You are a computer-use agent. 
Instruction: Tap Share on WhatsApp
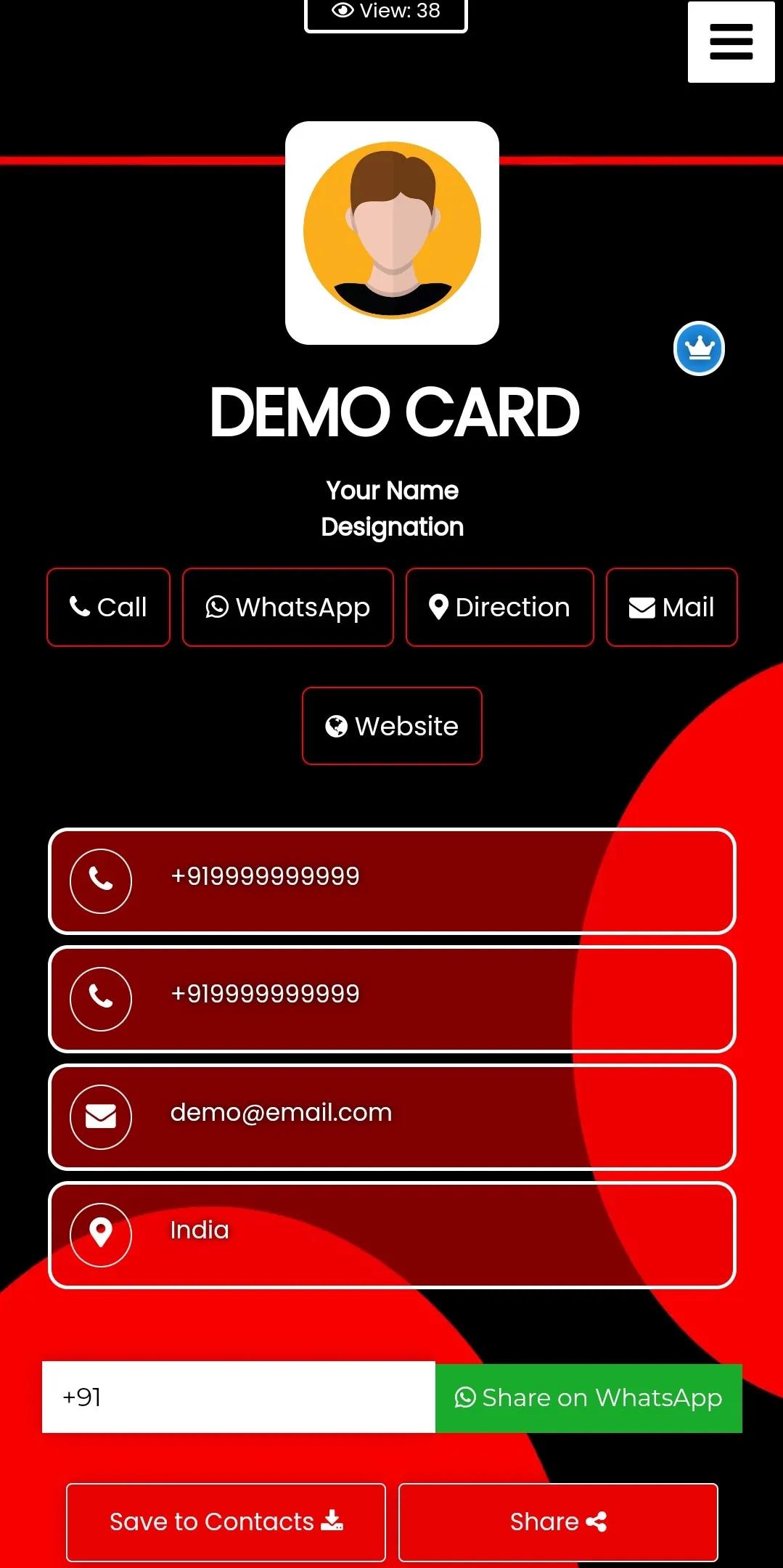pyautogui.click(x=589, y=1398)
